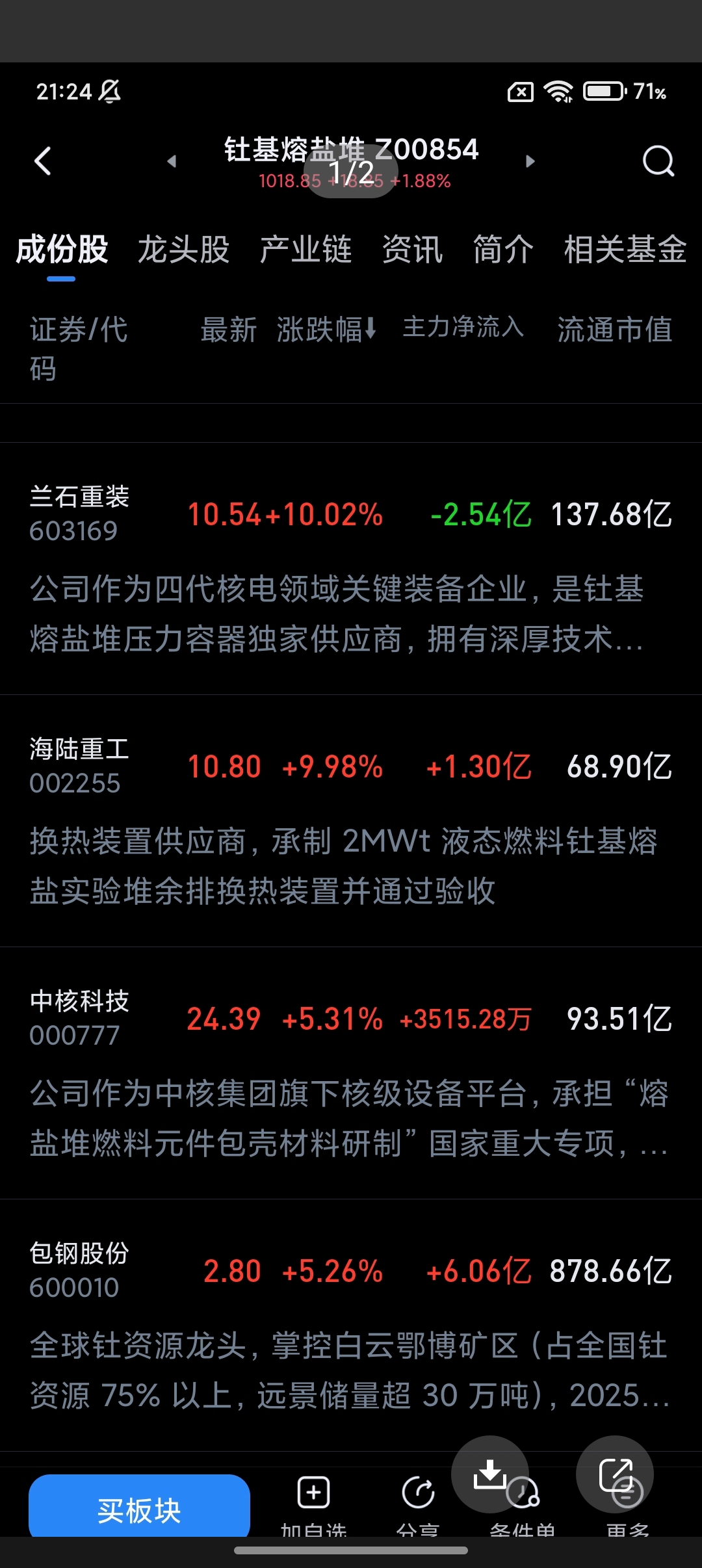Switch to next sector with right triangle
This screenshot has height=1568, width=702.
[x=530, y=161]
